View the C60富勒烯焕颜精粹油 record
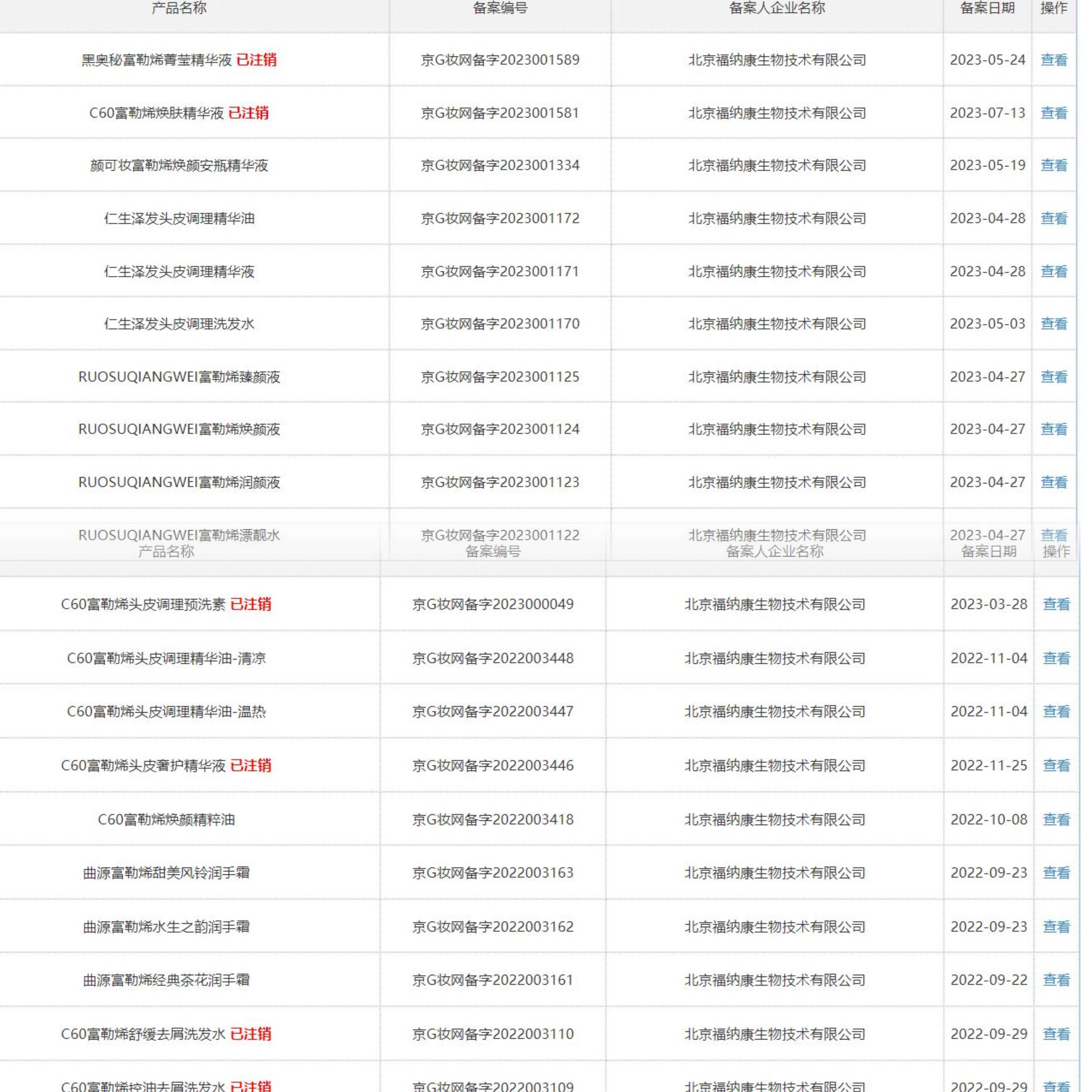Image resolution: width=1092 pixels, height=1092 pixels. click(1056, 819)
